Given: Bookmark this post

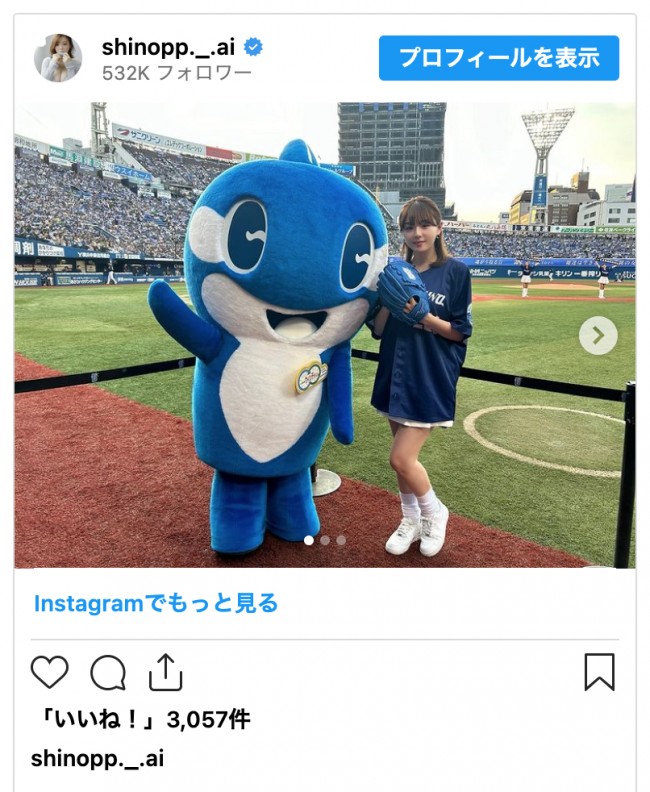Looking at the screenshot, I should tap(599, 672).
